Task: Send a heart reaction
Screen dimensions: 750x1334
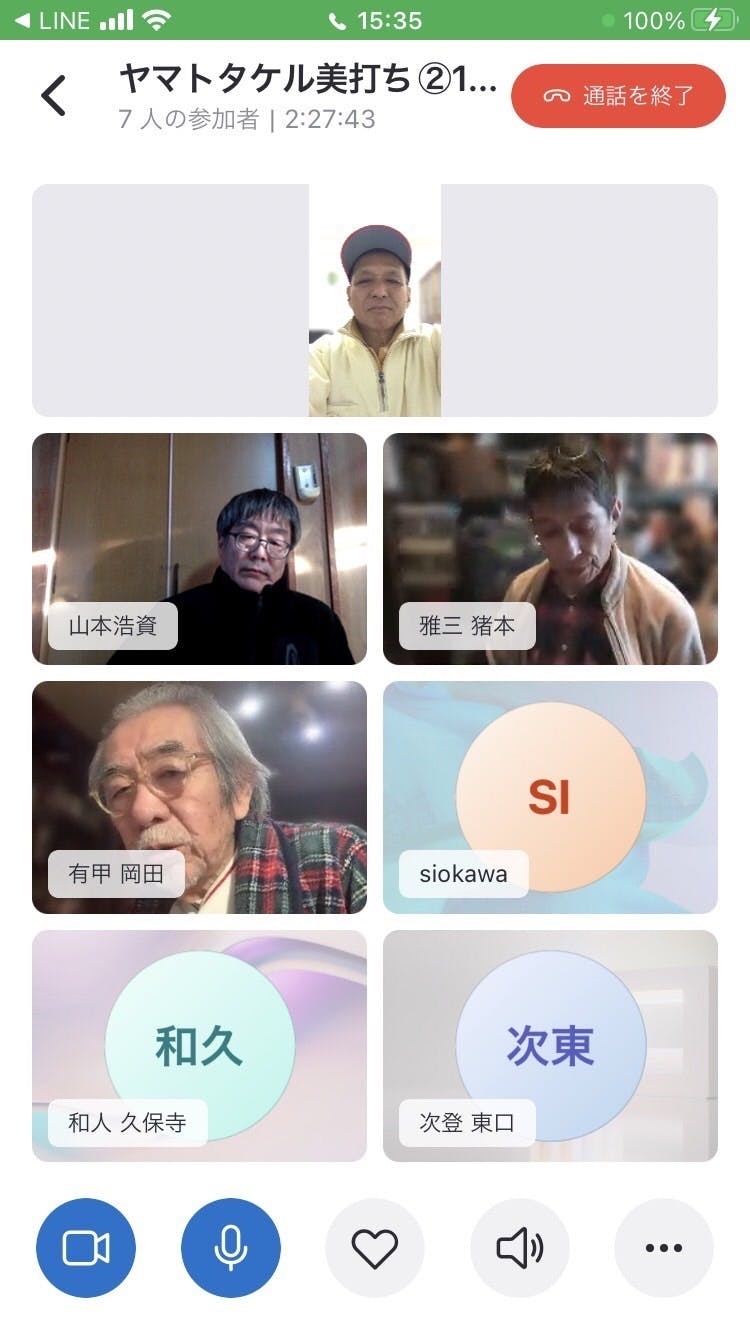Action: tap(375, 1248)
